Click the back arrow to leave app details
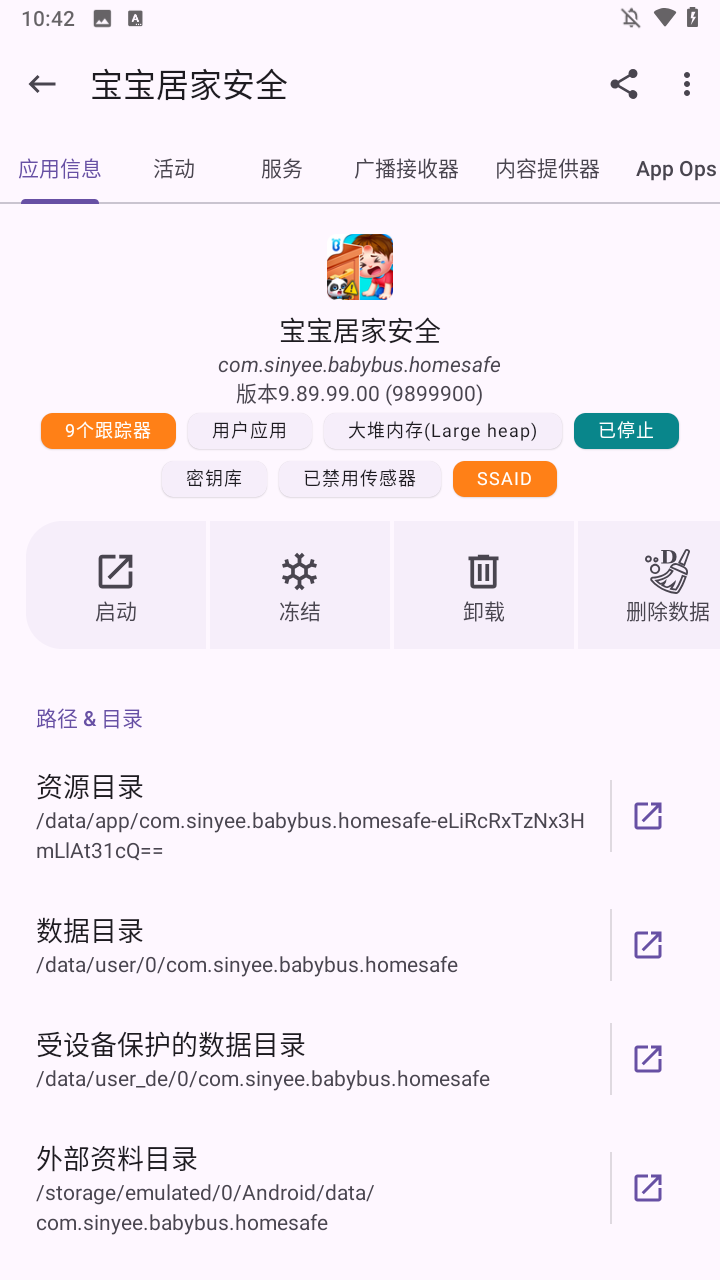720x1280 pixels. (42, 84)
